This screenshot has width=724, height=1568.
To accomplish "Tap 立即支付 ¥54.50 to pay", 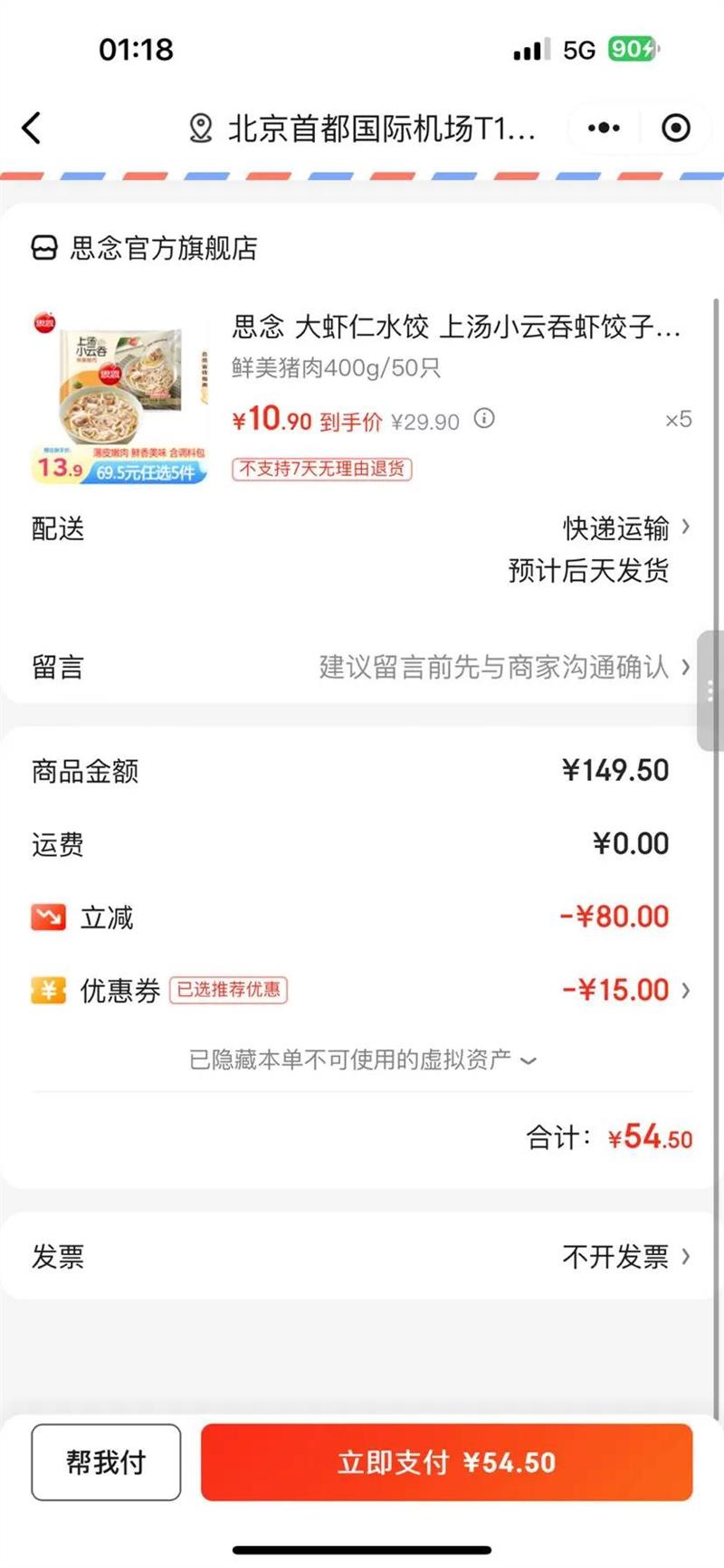I will click(446, 1462).
